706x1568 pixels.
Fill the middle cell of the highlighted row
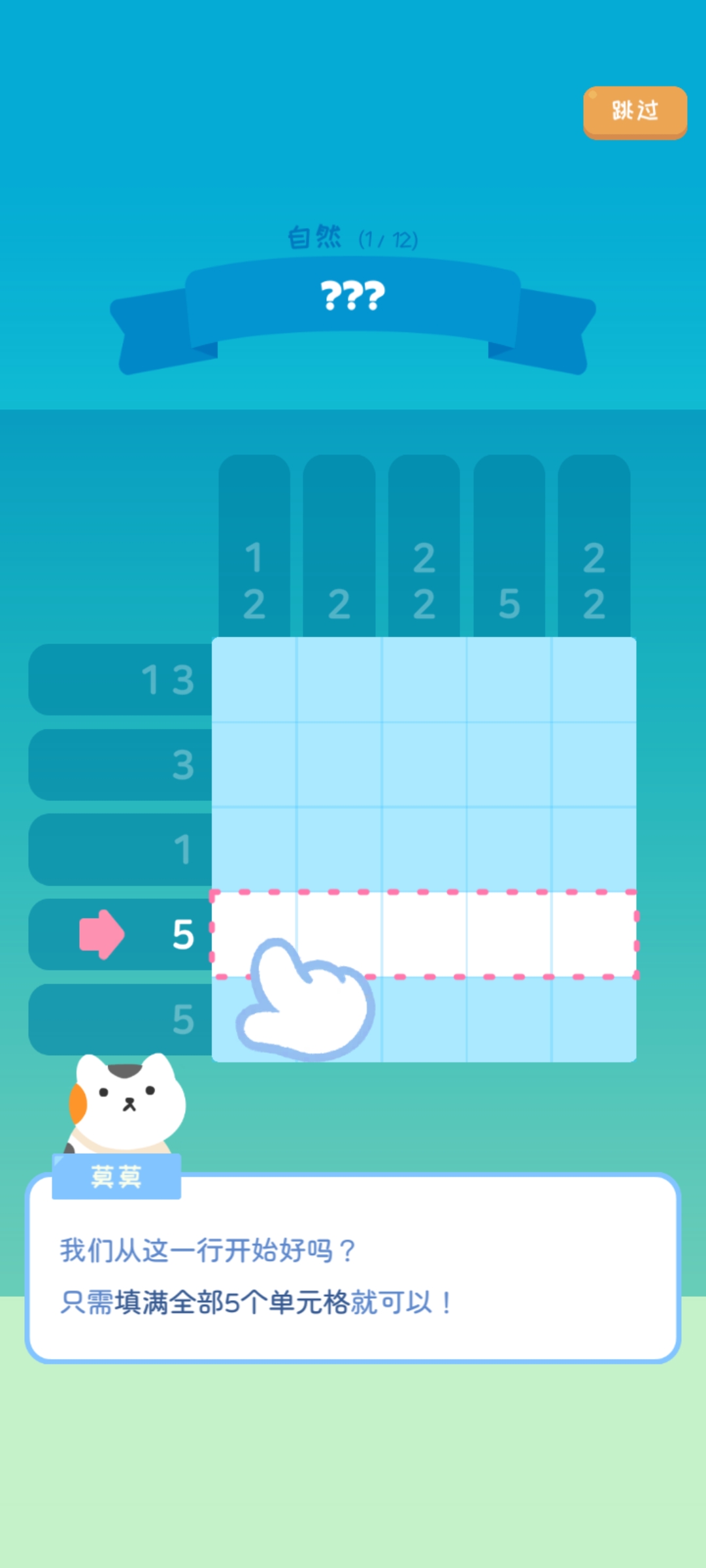point(424,933)
